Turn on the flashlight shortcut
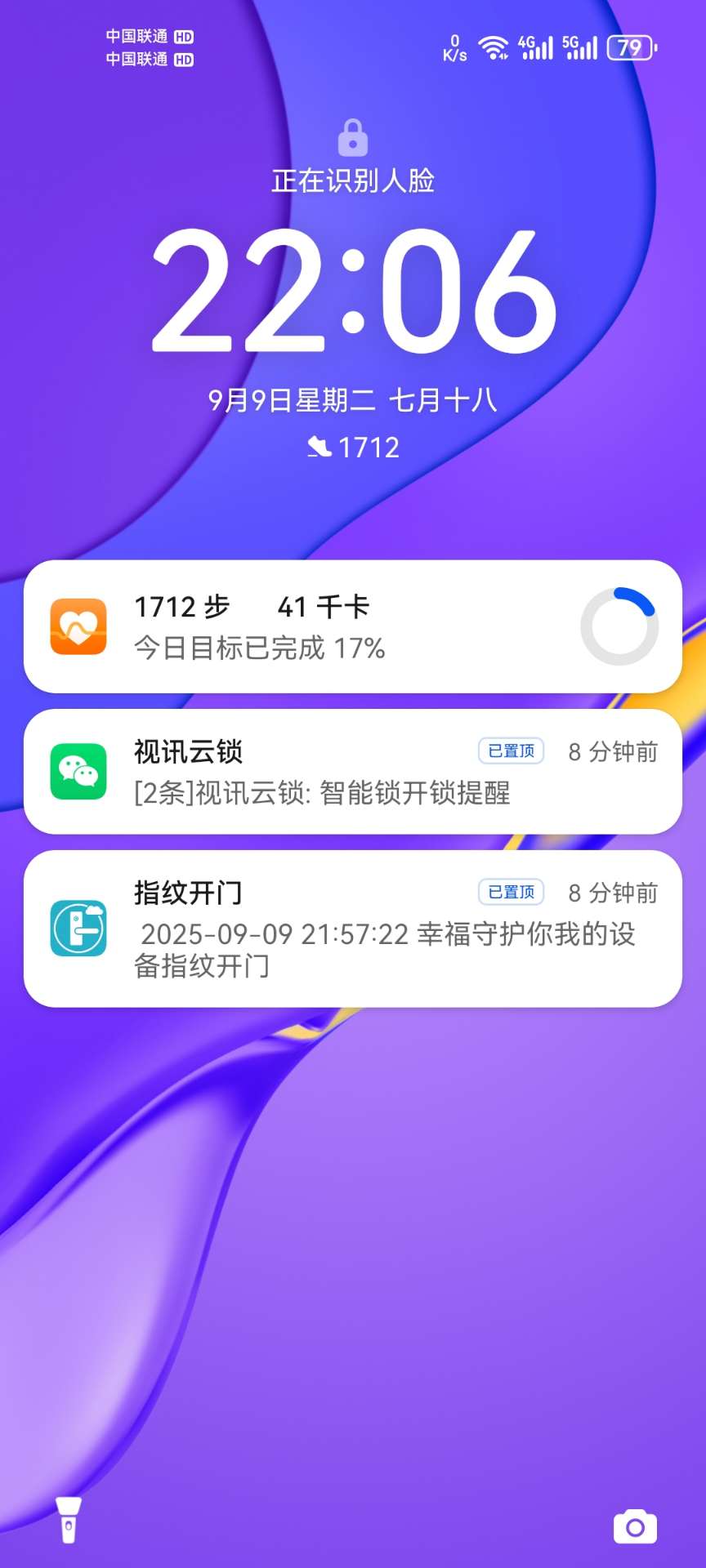 pyautogui.click(x=69, y=1520)
